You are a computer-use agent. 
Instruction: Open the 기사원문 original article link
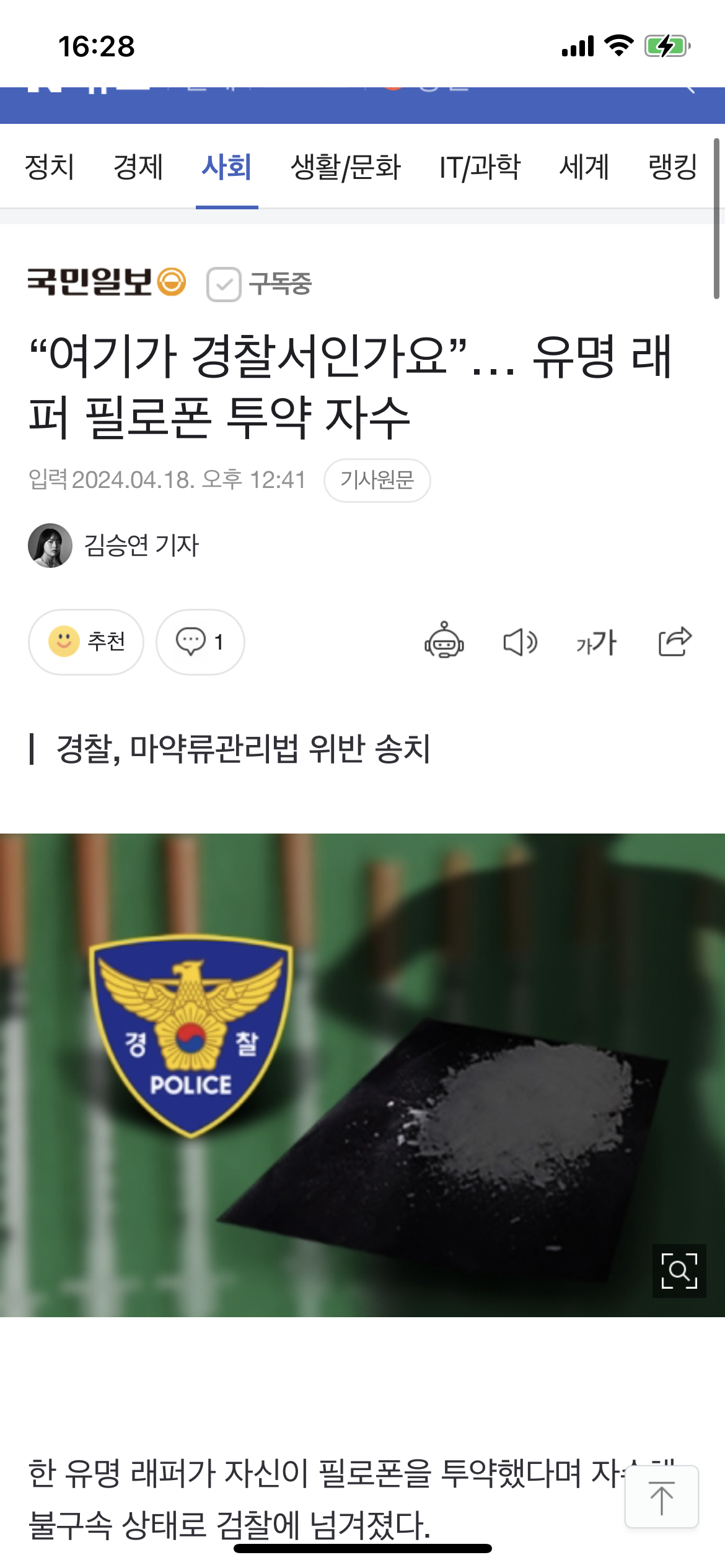[377, 480]
